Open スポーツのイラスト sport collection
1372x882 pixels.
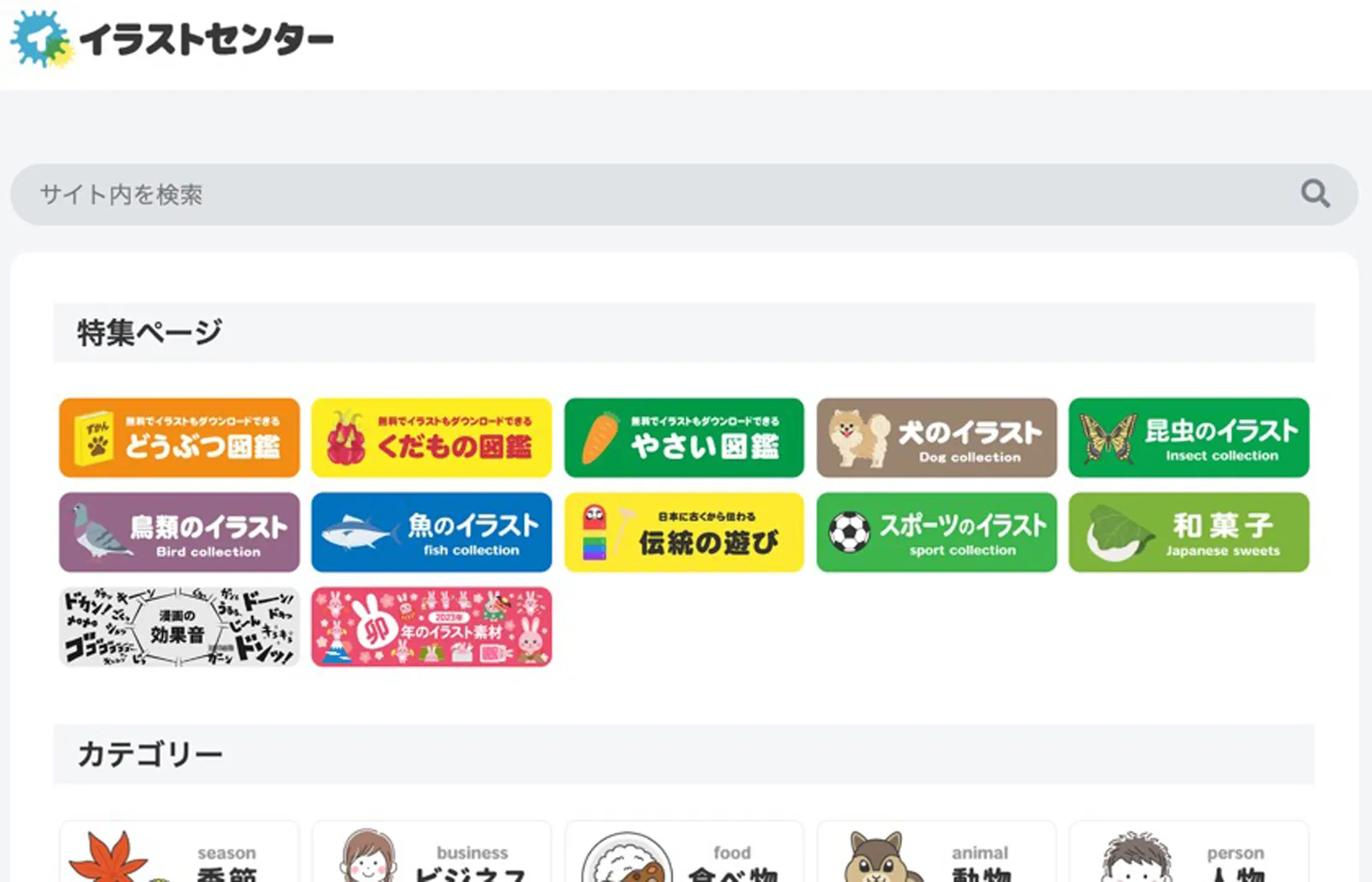click(x=936, y=532)
